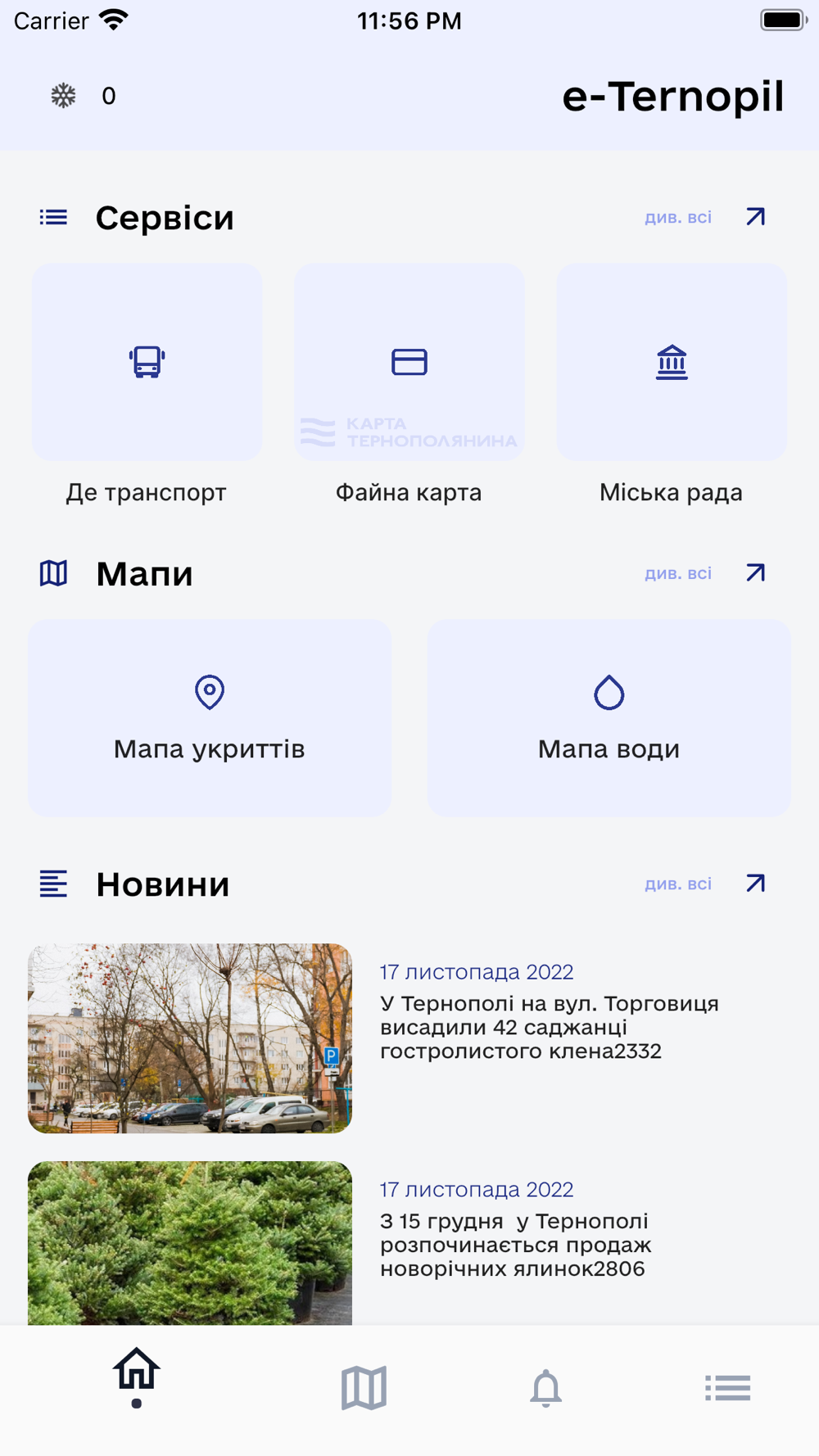The height and width of the screenshot is (1456, 819).
Task: View all items in Мапи section
Action: click(x=705, y=573)
